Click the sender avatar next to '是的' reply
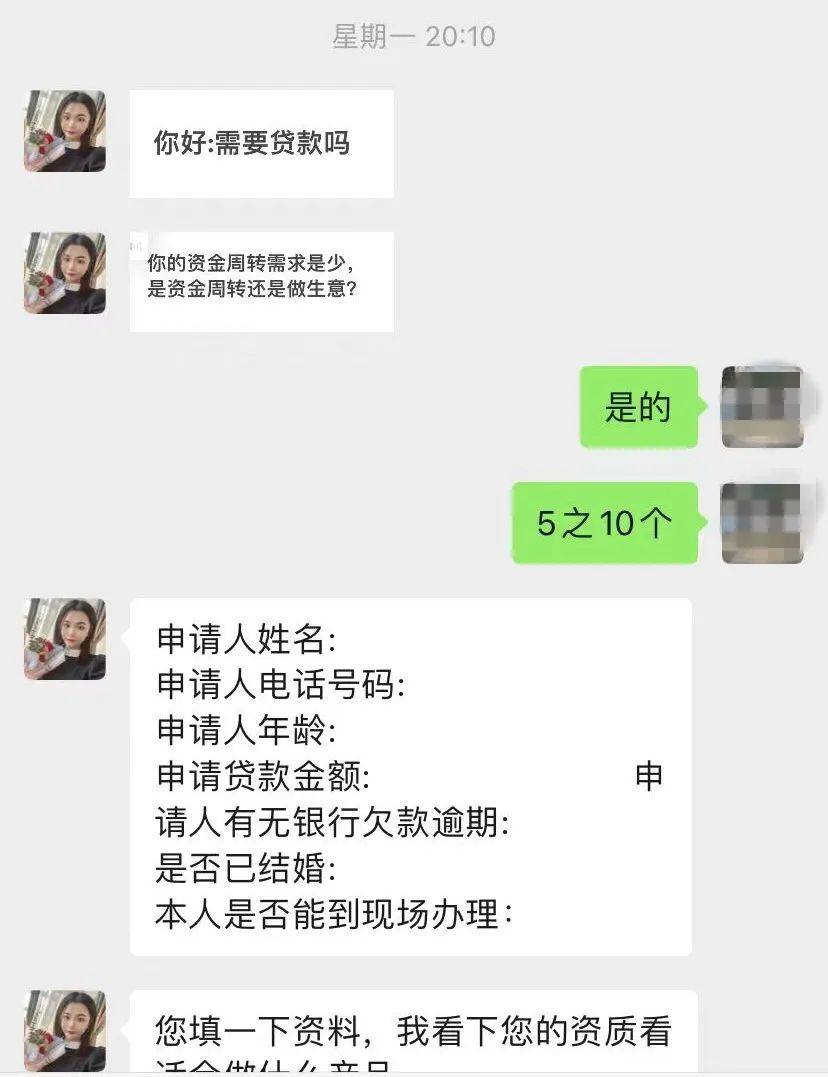Viewport: 828px width, 1077px height. [x=760, y=406]
